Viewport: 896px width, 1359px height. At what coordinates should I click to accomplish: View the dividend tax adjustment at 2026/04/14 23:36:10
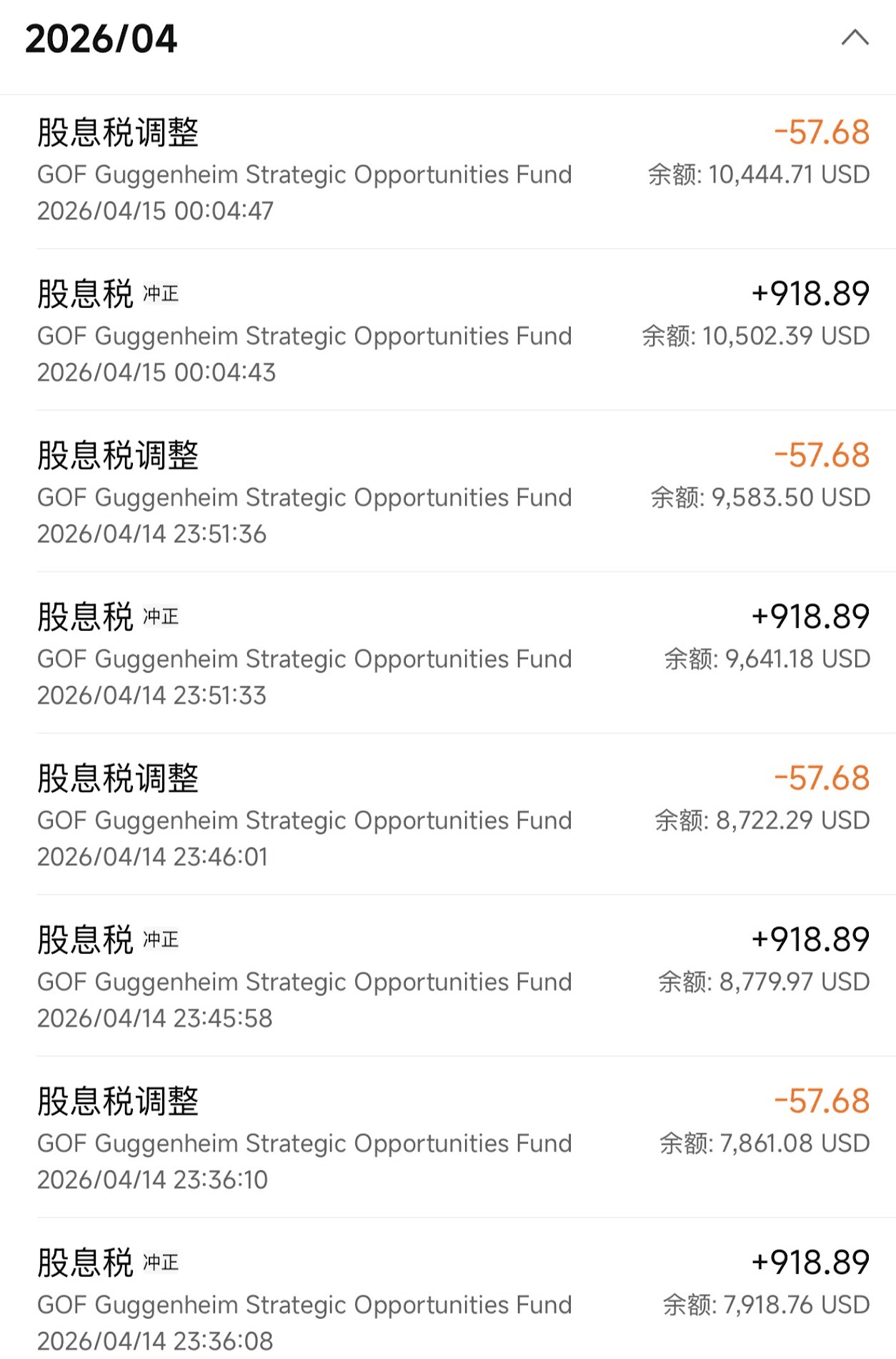(x=448, y=1140)
